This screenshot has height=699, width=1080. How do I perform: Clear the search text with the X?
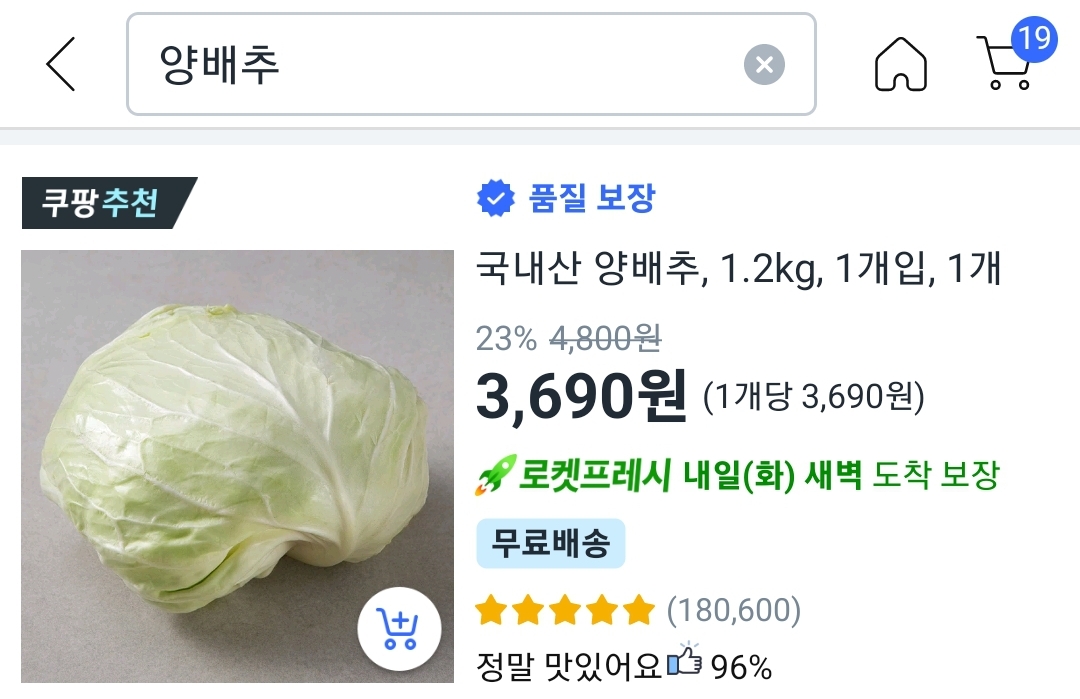pyautogui.click(x=764, y=65)
